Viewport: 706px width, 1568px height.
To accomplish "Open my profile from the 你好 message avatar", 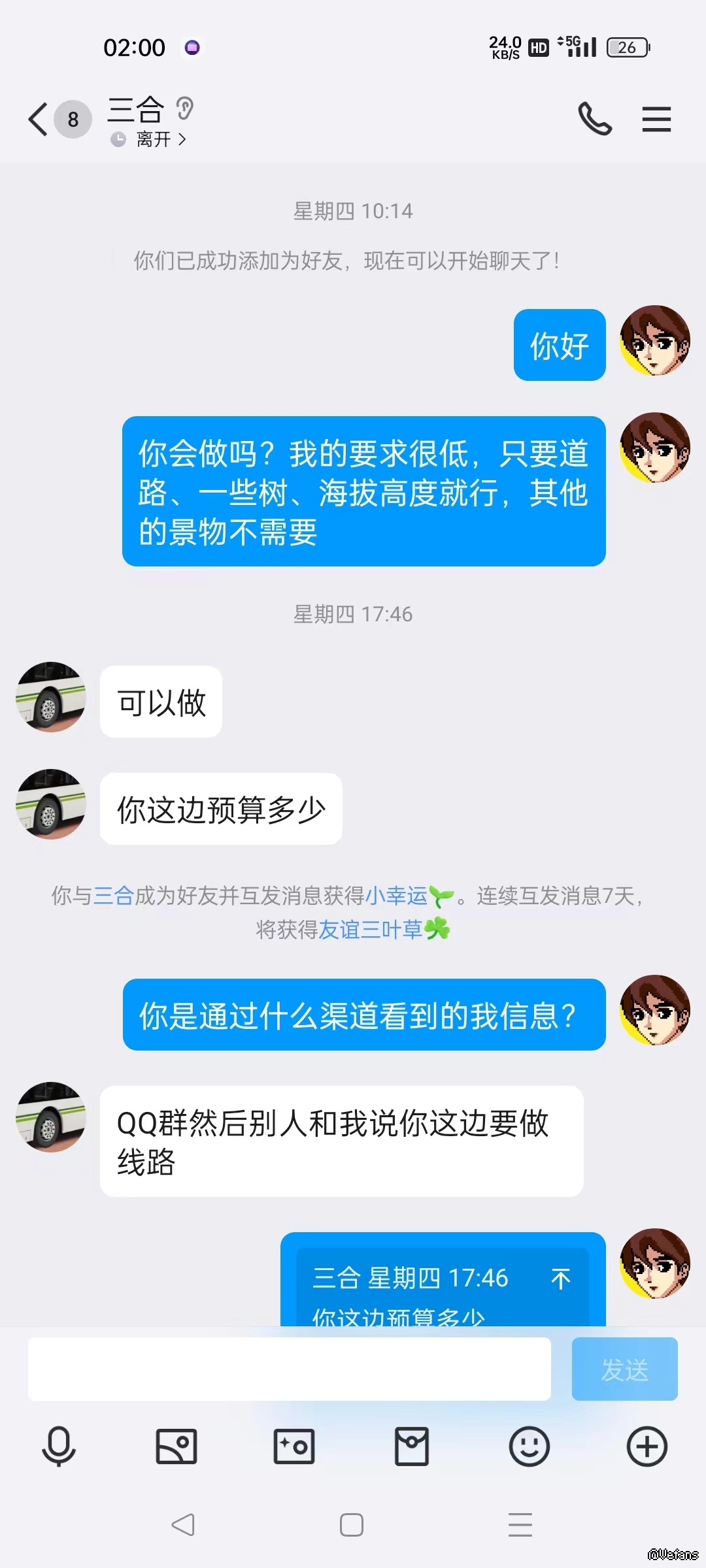I will pos(654,340).
